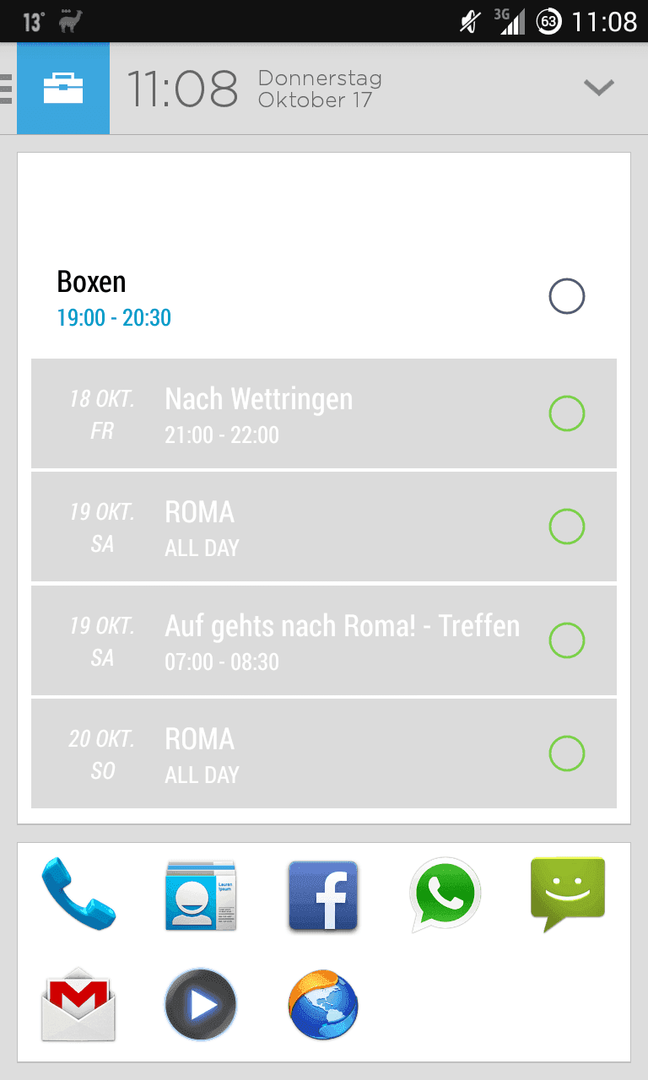648x1080 pixels.
Task: Launch the video player app
Action: tap(200, 1004)
